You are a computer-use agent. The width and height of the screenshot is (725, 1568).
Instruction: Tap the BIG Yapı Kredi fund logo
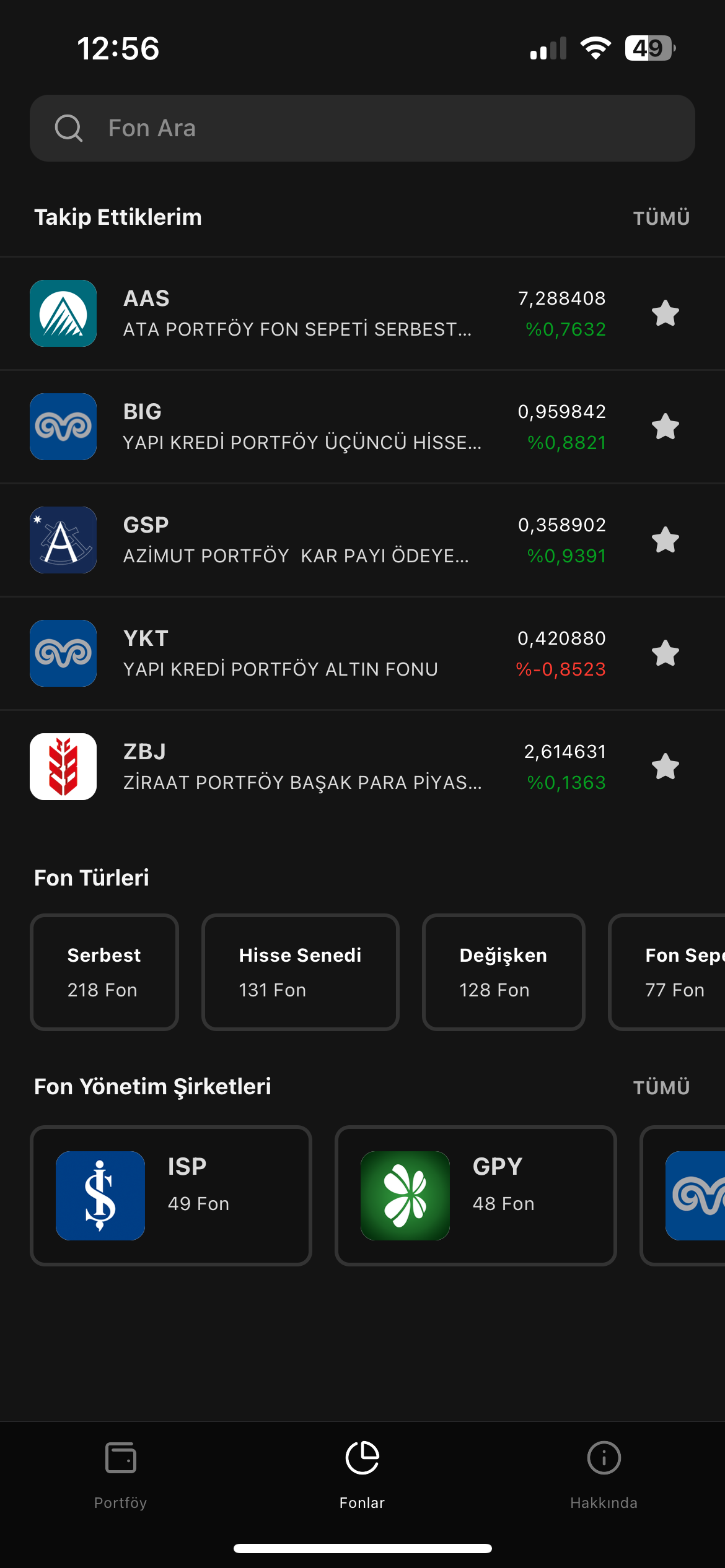[63, 427]
